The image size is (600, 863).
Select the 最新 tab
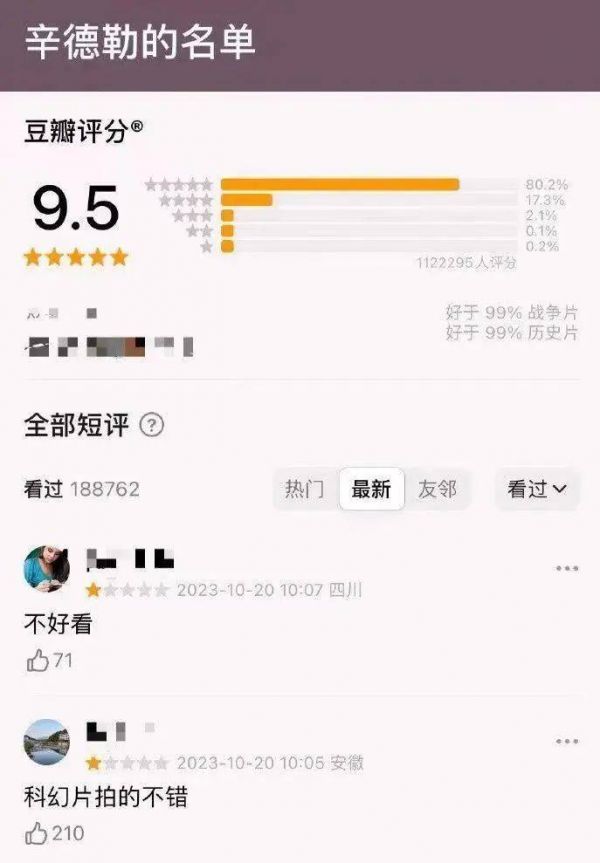[x=371, y=489]
